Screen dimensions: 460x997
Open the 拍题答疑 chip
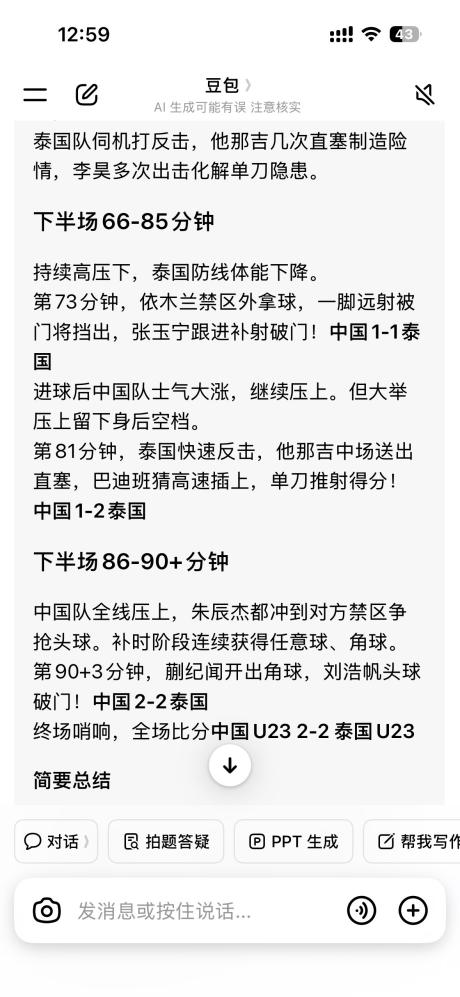click(166, 841)
